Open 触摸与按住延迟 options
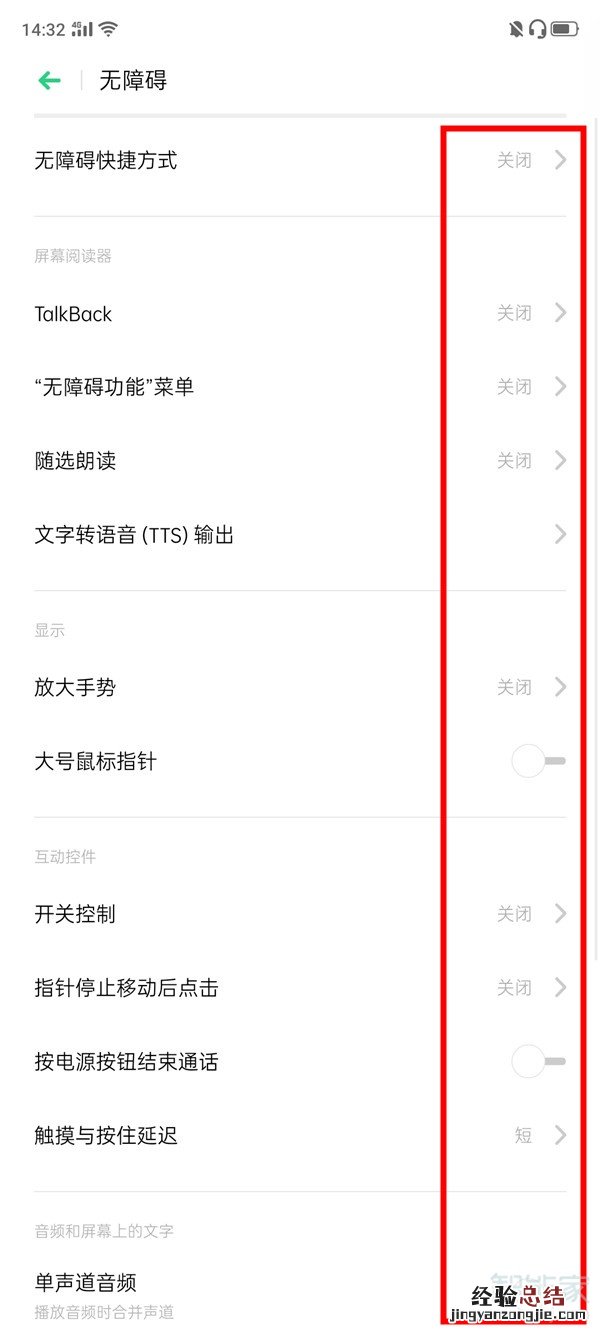This screenshot has height=1333, width=600. click(300, 1136)
